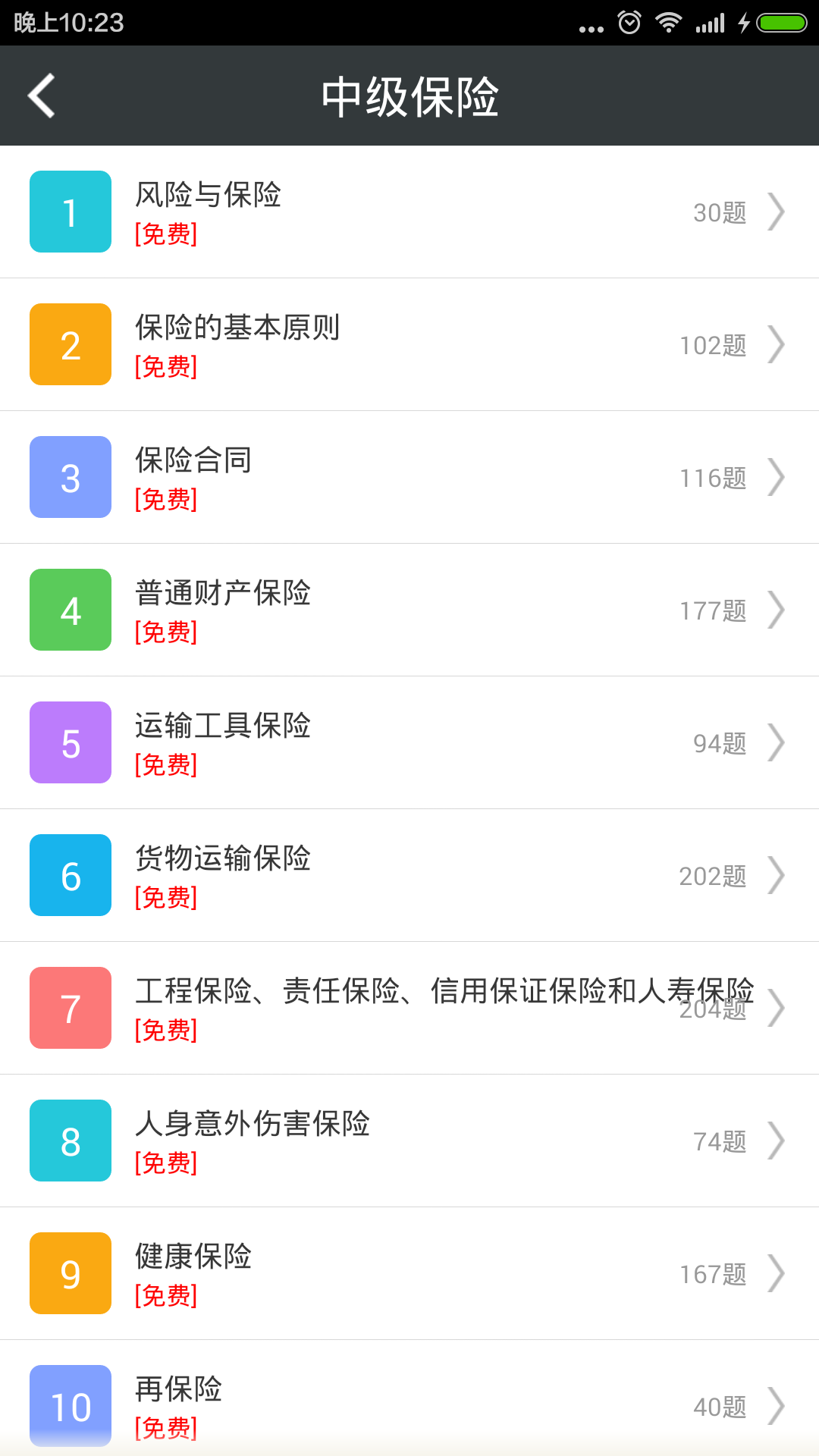The image size is (819, 1456).
Task: Open chapter 2 保险的基本原则
Action: click(x=409, y=345)
